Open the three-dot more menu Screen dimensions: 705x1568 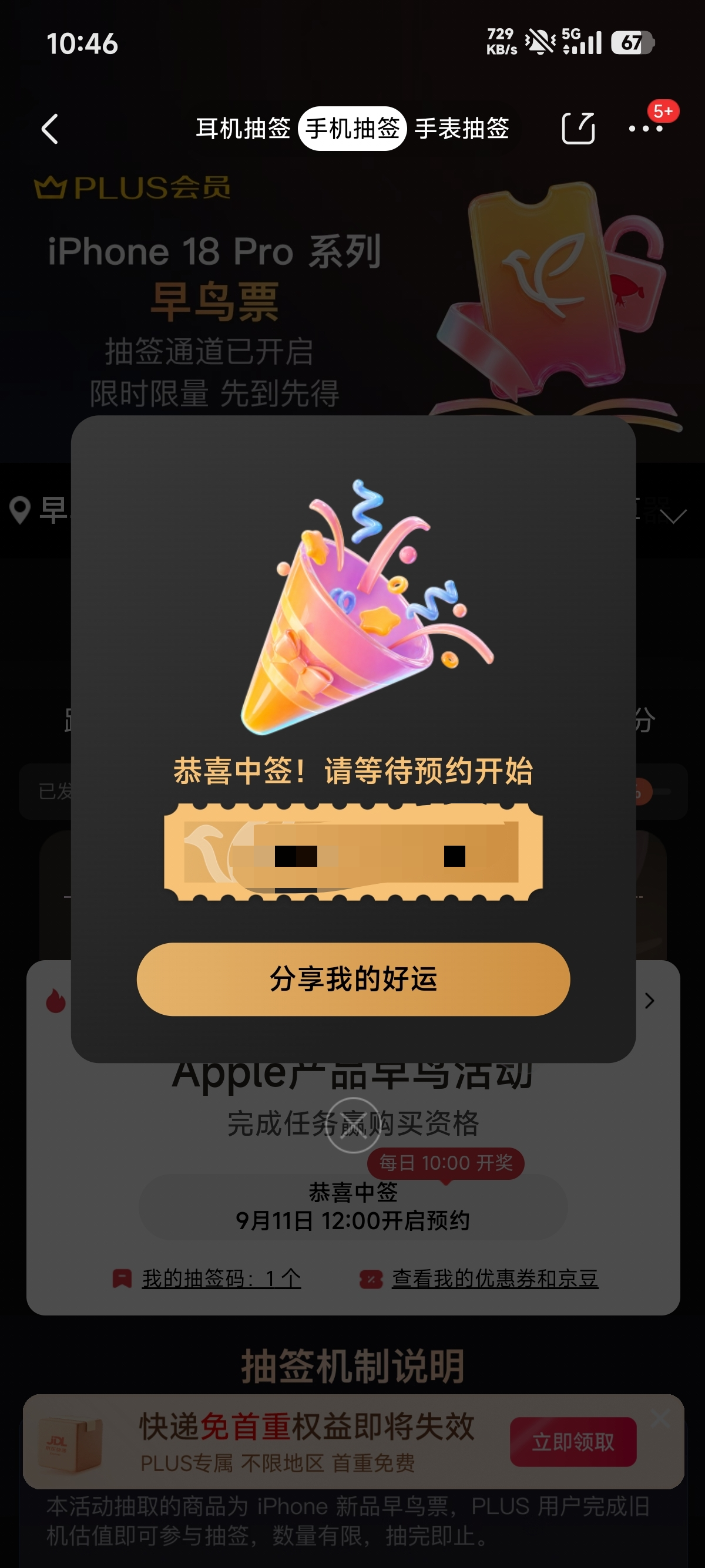point(645,129)
